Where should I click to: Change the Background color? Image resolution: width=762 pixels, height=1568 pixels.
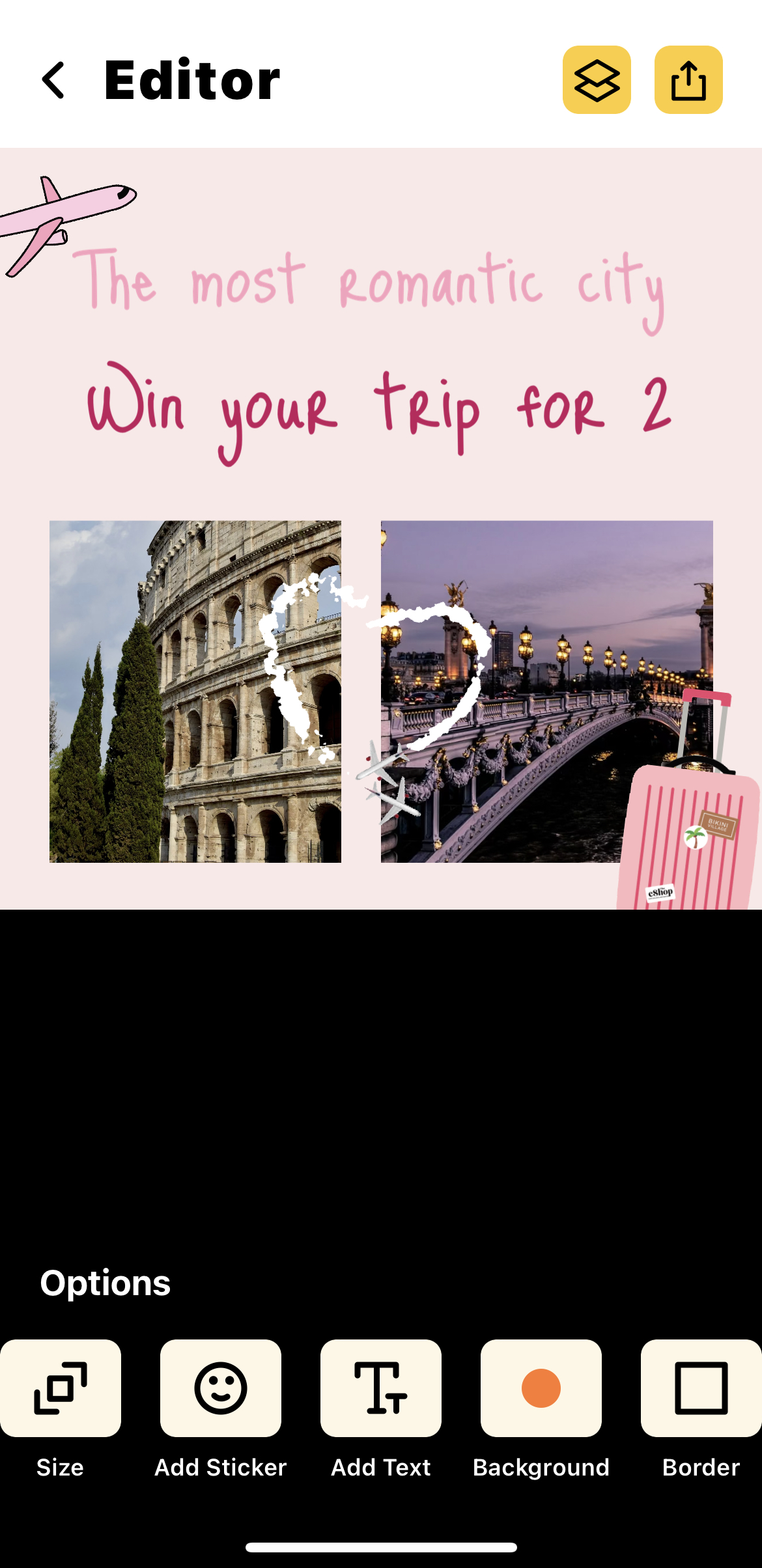(x=541, y=1388)
